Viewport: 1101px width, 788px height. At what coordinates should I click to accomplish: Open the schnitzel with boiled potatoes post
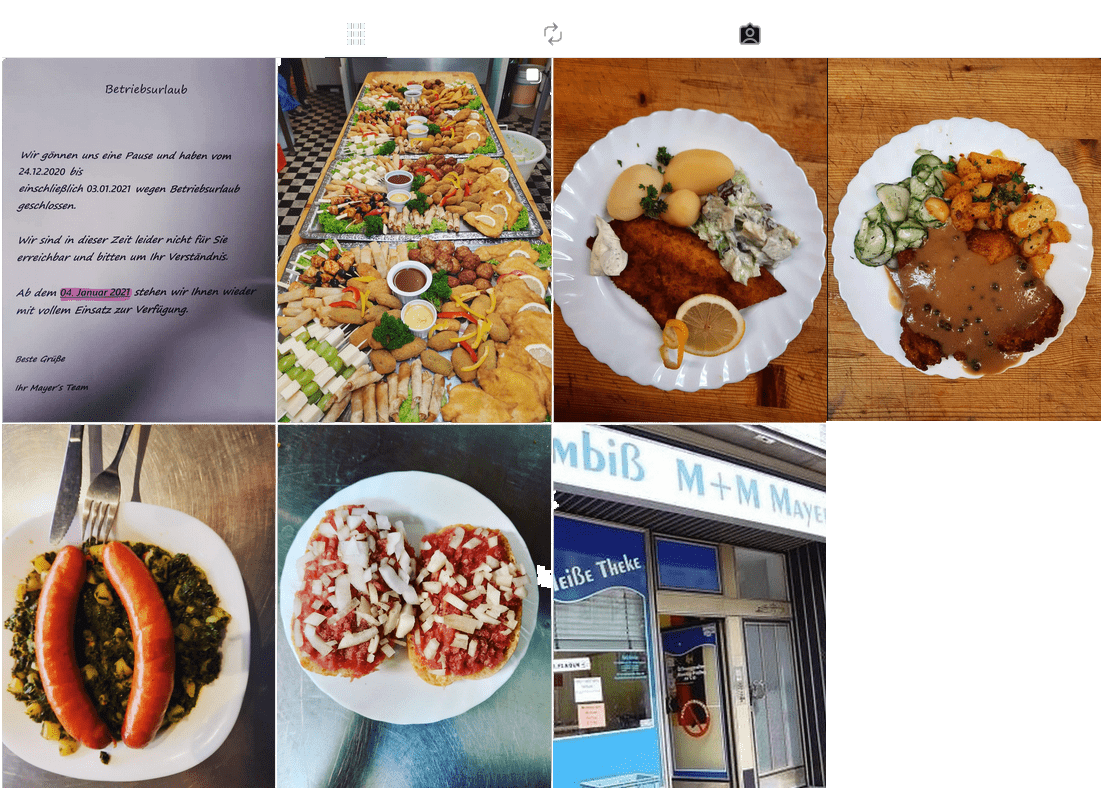click(690, 240)
